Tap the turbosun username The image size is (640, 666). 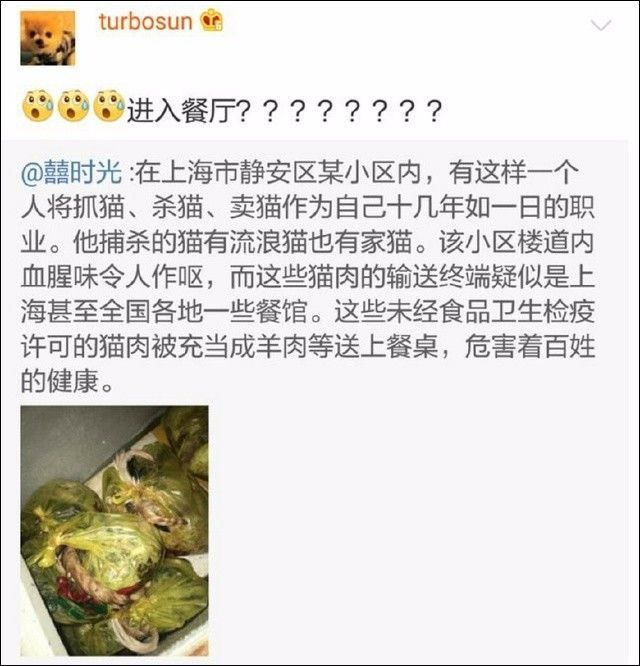pos(144,21)
